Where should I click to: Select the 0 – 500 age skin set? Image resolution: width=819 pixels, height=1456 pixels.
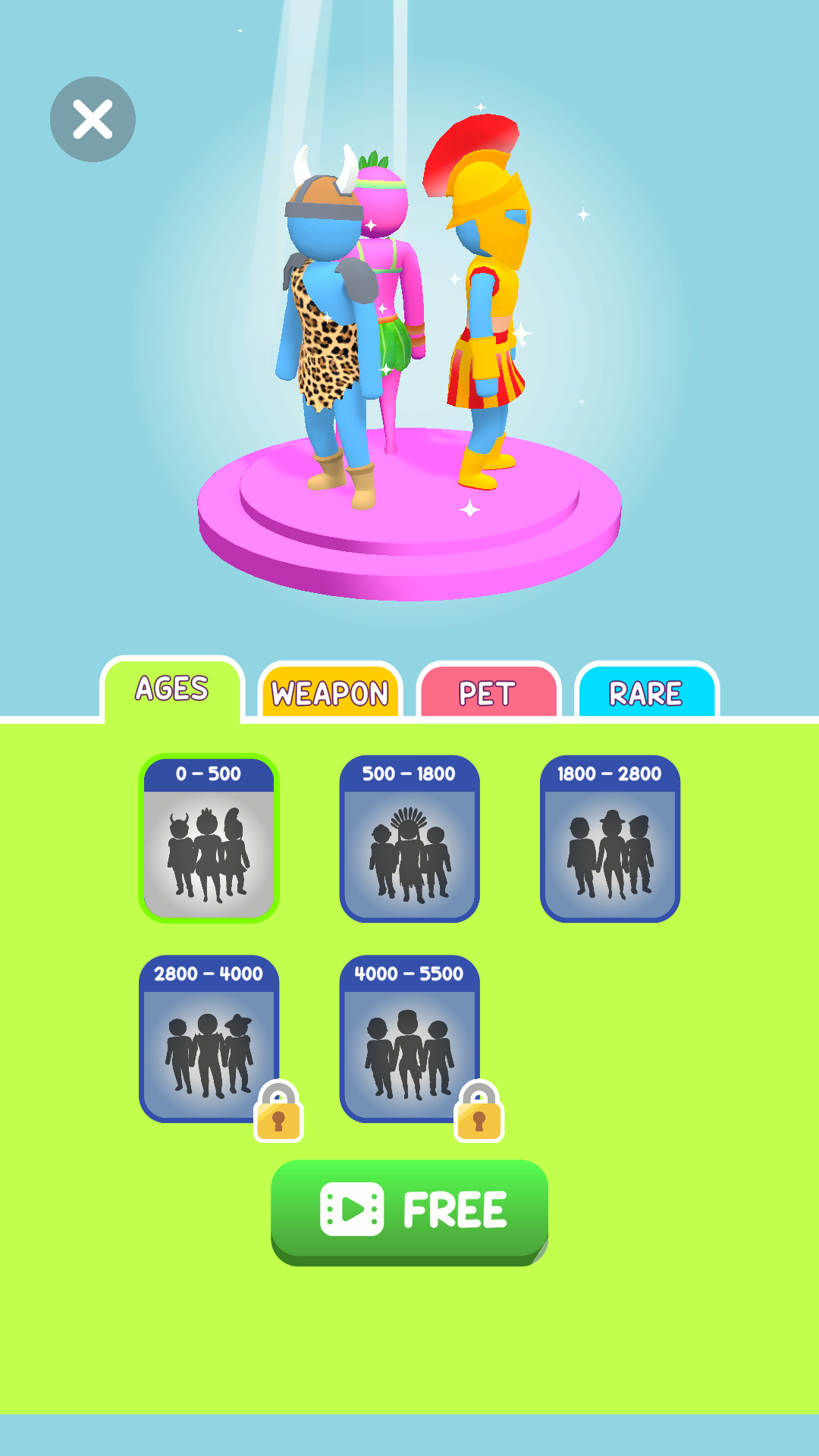(x=209, y=838)
